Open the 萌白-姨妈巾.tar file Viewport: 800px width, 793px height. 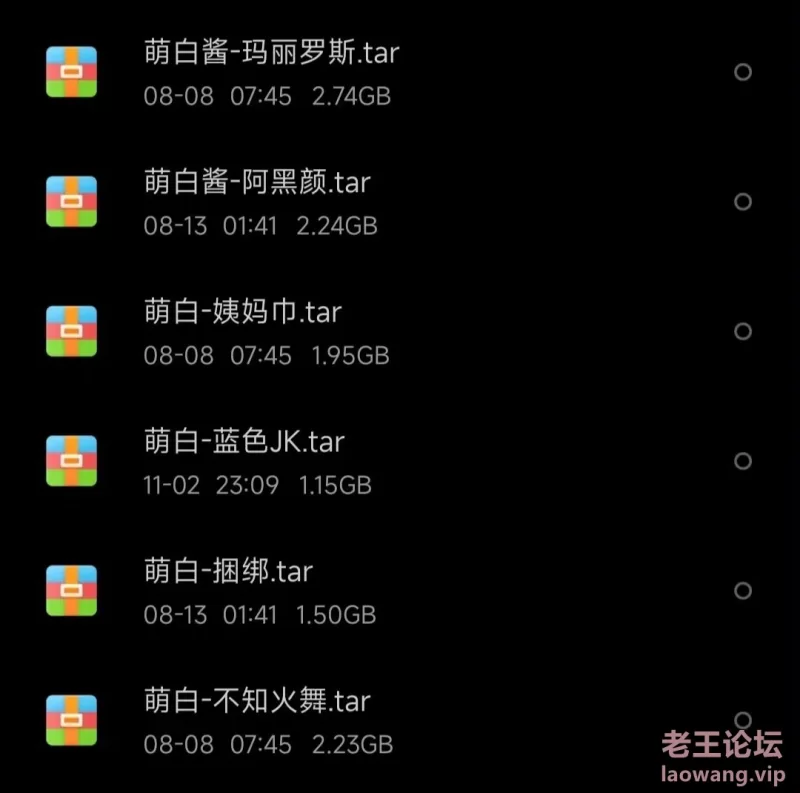(x=243, y=313)
